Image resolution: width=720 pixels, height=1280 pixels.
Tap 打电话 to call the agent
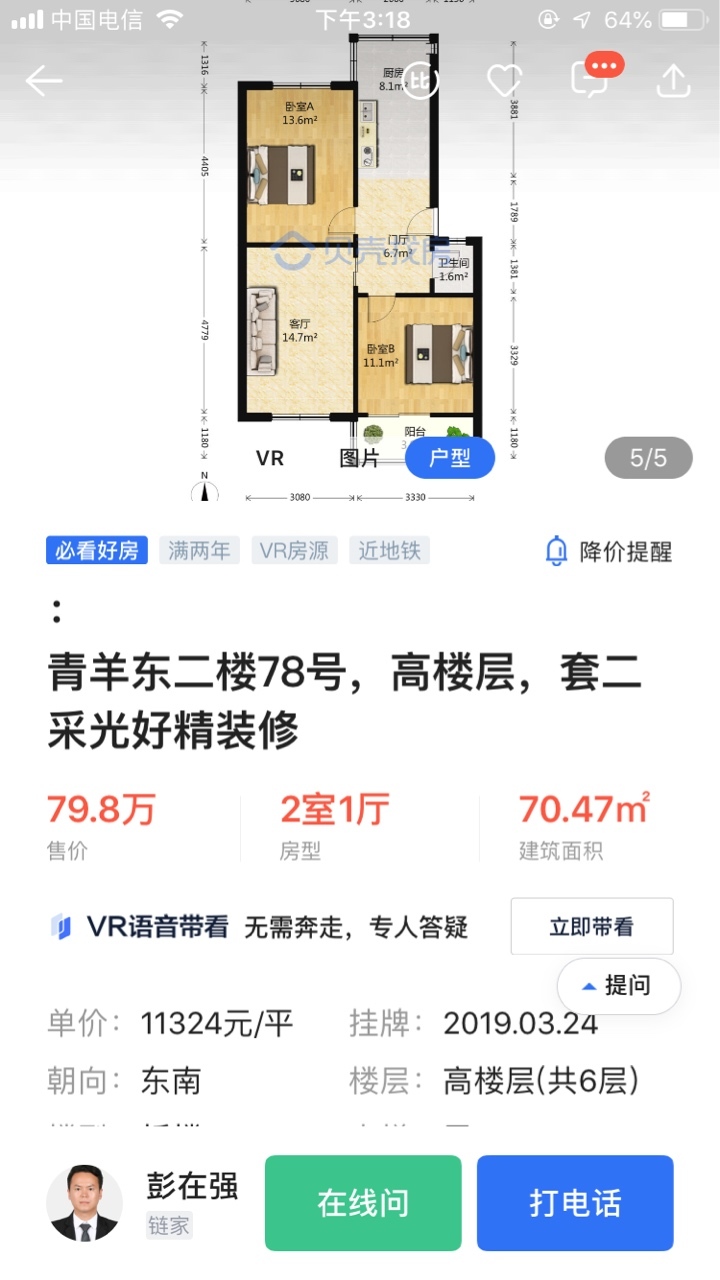pyautogui.click(x=575, y=1203)
